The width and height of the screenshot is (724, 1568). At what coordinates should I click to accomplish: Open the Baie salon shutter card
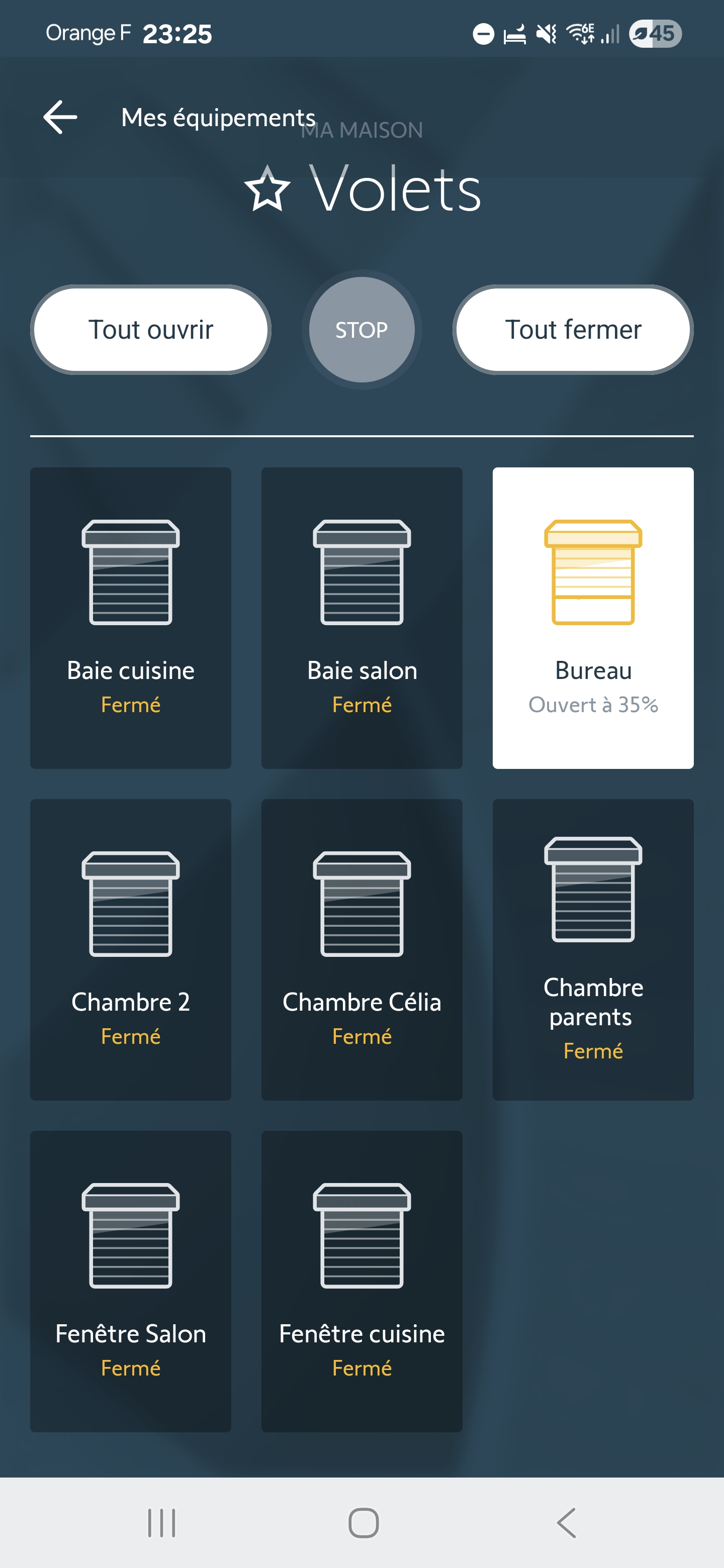click(x=361, y=618)
